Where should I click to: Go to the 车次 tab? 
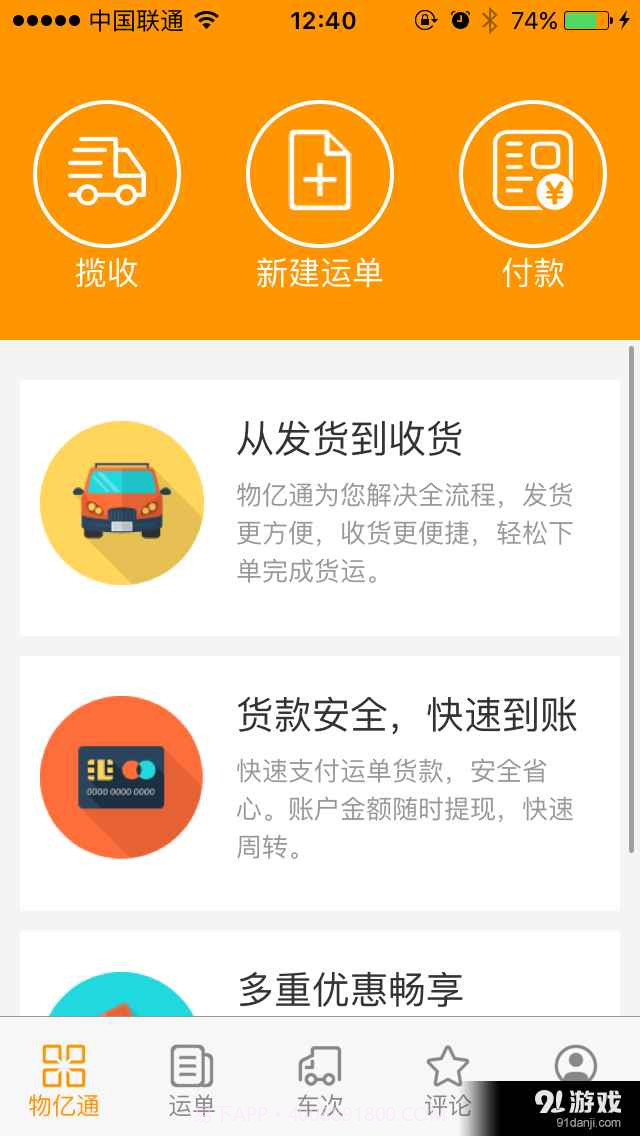click(320, 1080)
